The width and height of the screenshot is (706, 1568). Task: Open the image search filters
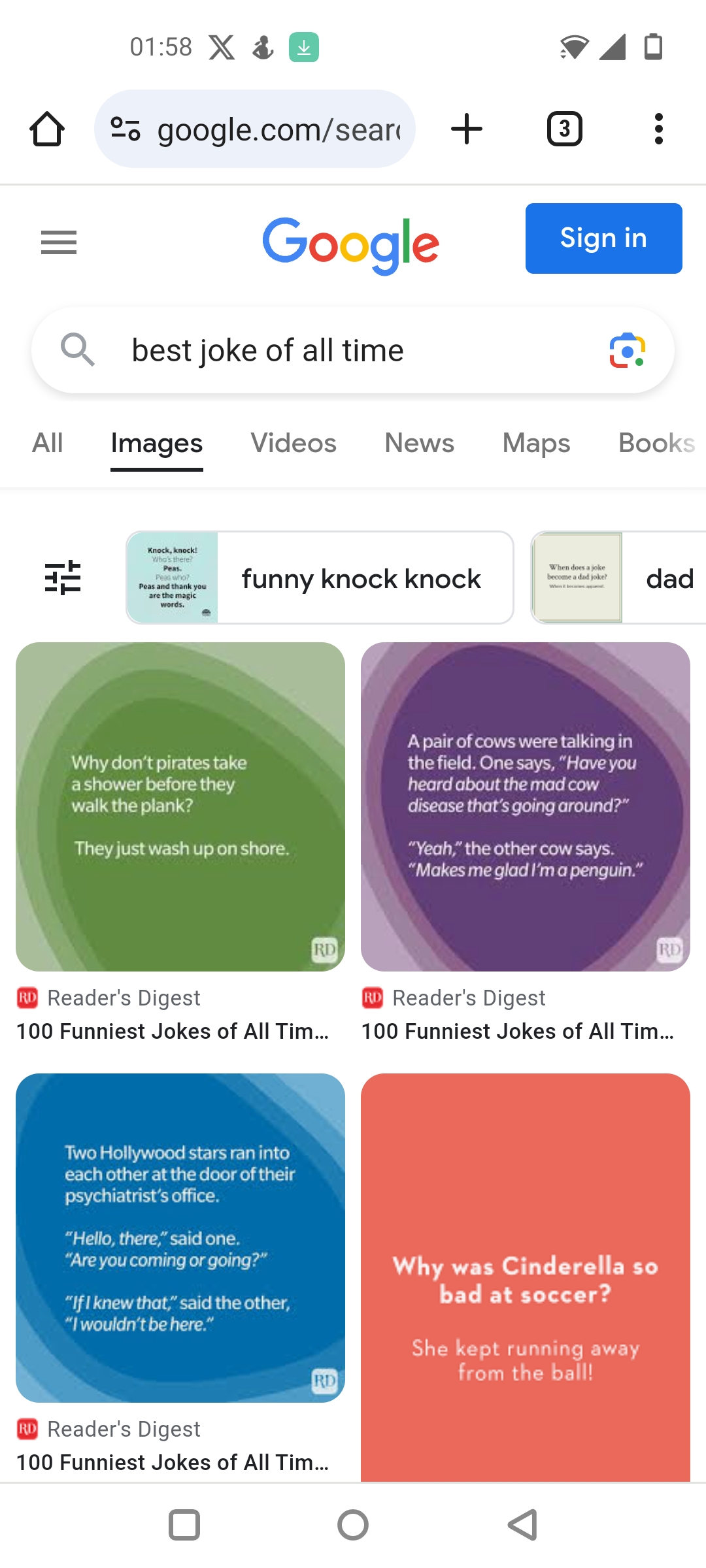pyautogui.click(x=63, y=578)
